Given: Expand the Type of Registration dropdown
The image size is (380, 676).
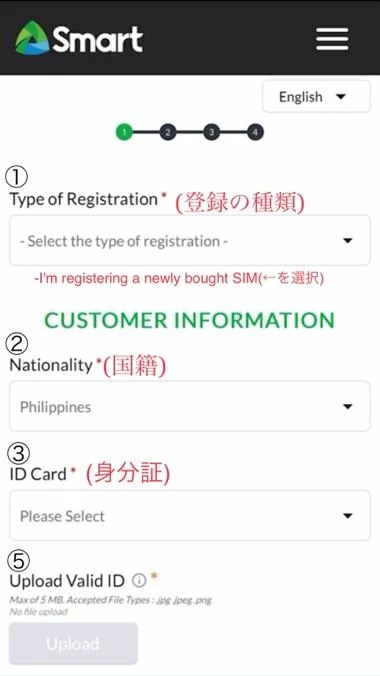Looking at the screenshot, I should click(x=190, y=241).
